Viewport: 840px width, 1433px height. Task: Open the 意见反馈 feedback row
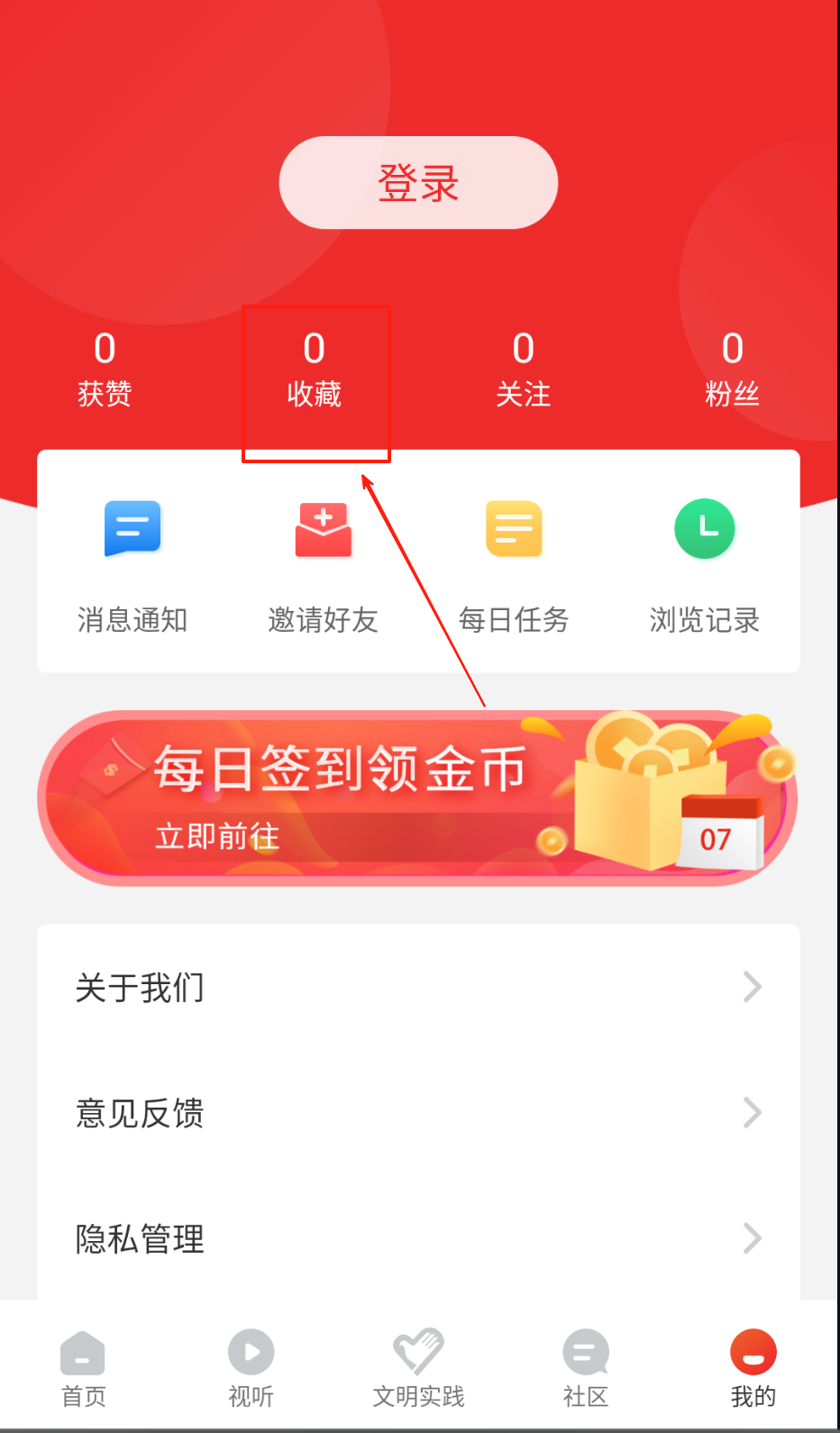pyautogui.click(x=418, y=1113)
